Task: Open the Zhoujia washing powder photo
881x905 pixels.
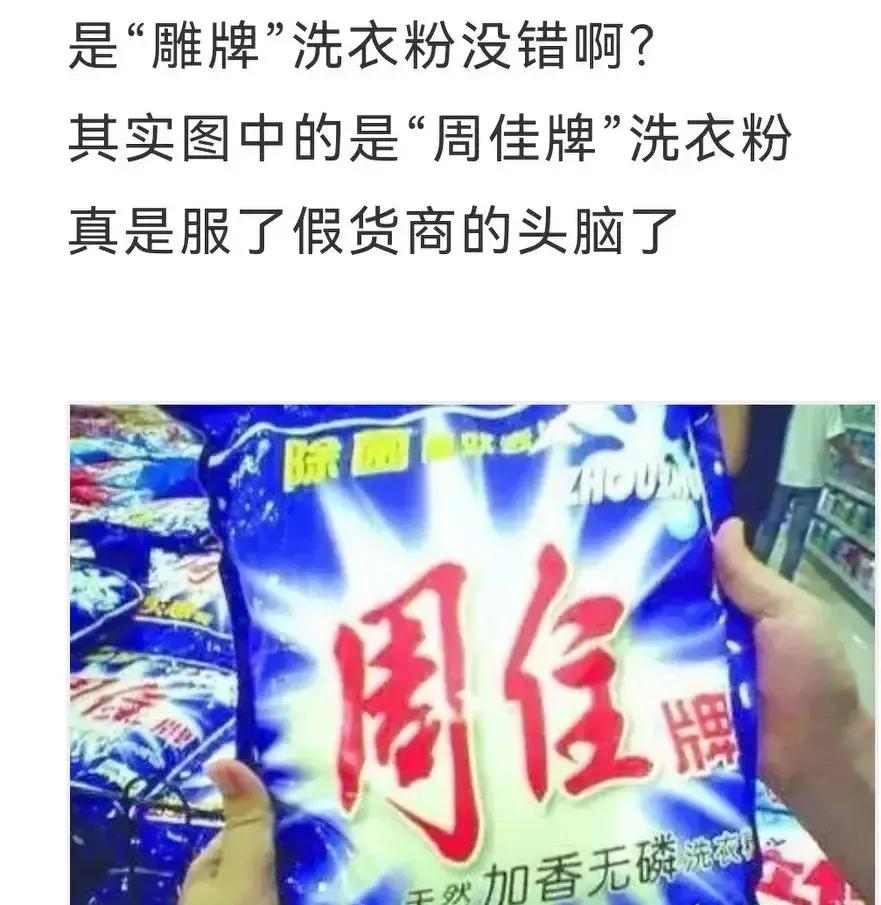Action: coord(471,655)
